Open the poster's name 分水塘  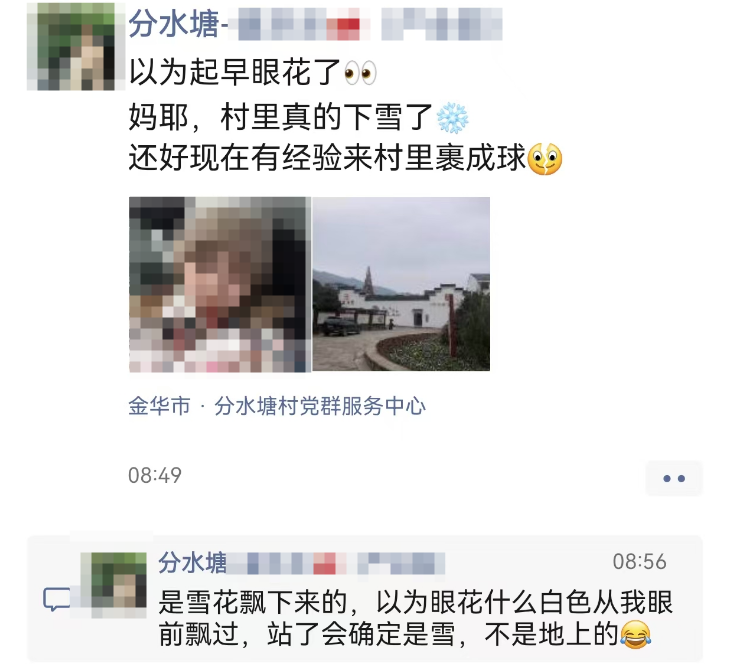tap(160, 24)
